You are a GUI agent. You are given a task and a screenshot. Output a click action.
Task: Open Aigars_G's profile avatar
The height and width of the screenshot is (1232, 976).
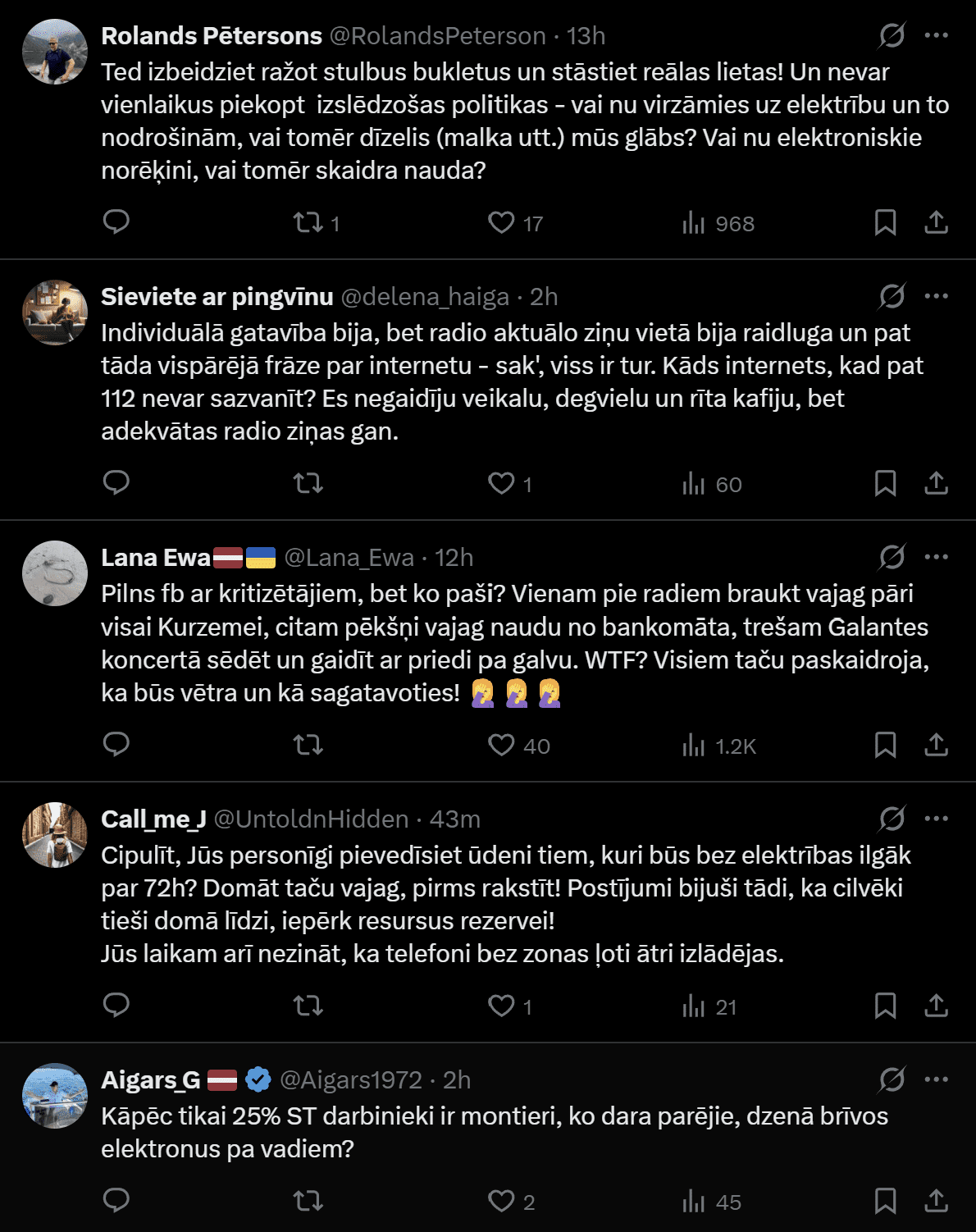click(55, 1096)
